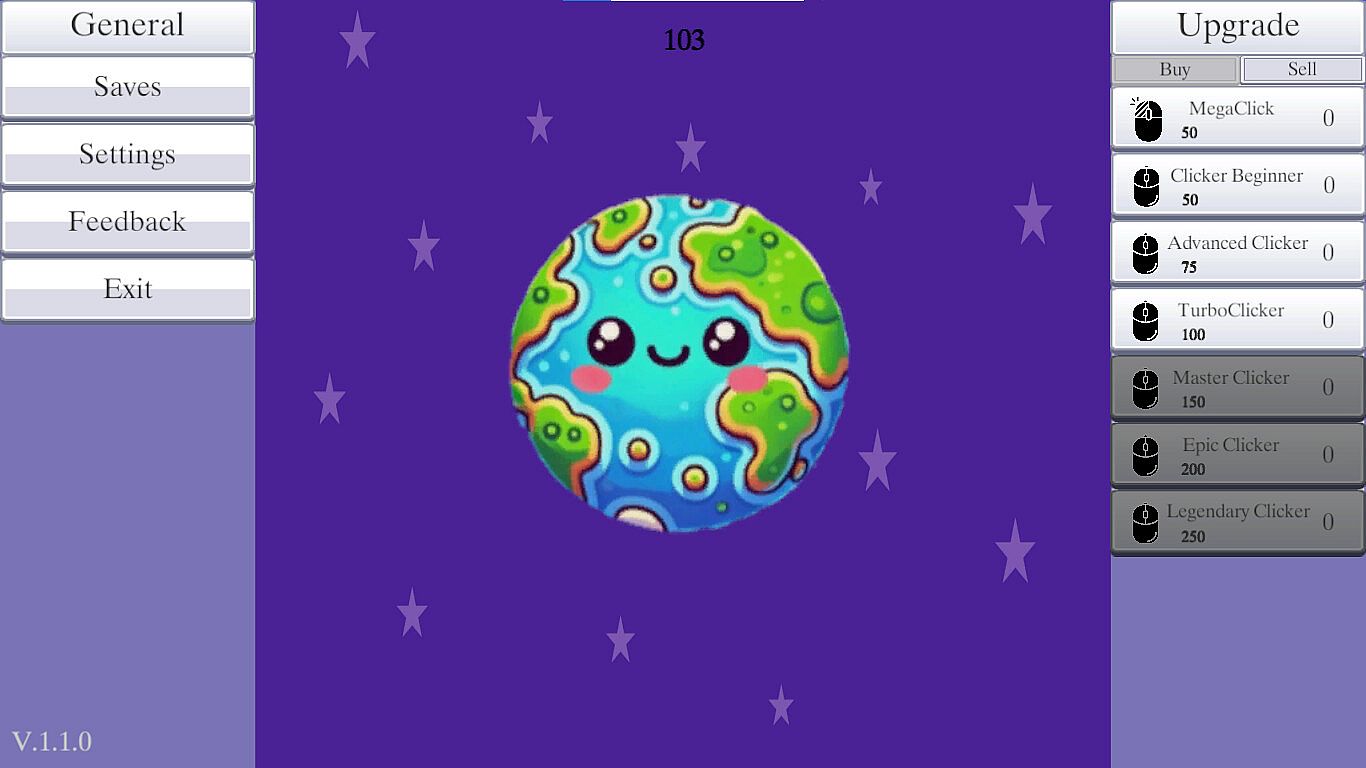Image resolution: width=1366 pixels, height=768 pixels.
Task: Open the Feedback option
Action: 128,222
